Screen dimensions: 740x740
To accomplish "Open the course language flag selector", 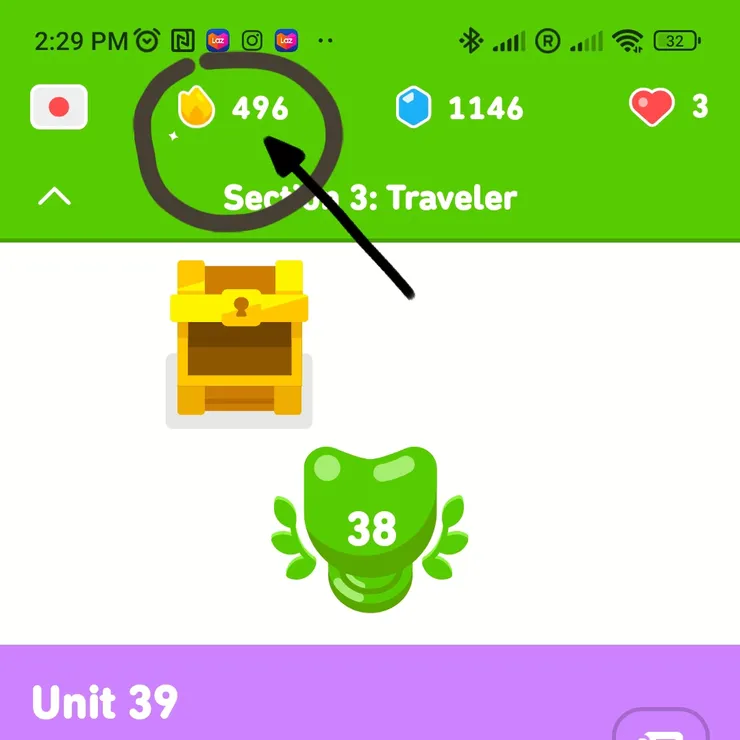I will pyautogui.click(x=59, y=107).
